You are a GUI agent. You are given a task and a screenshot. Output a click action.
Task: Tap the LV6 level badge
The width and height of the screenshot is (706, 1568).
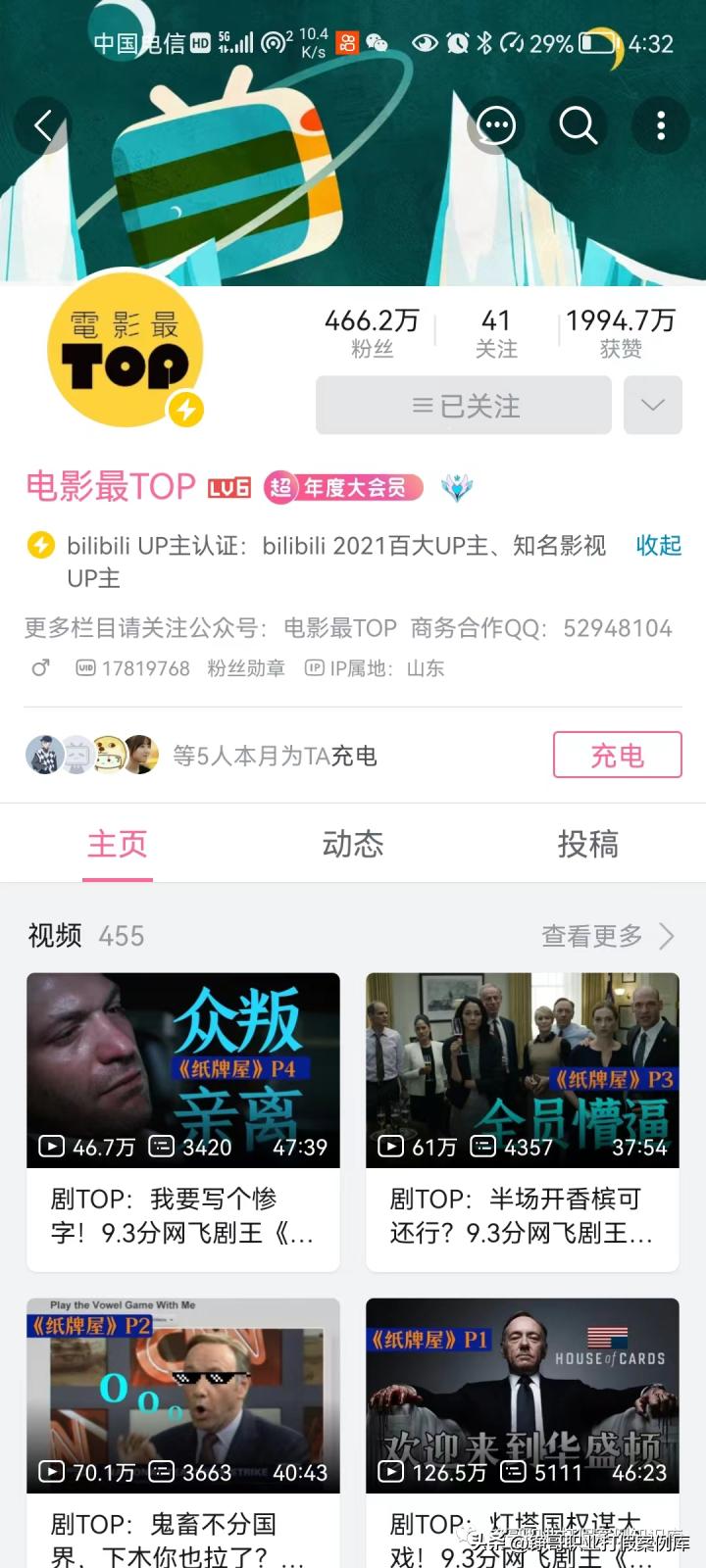(x=229, y=486)
